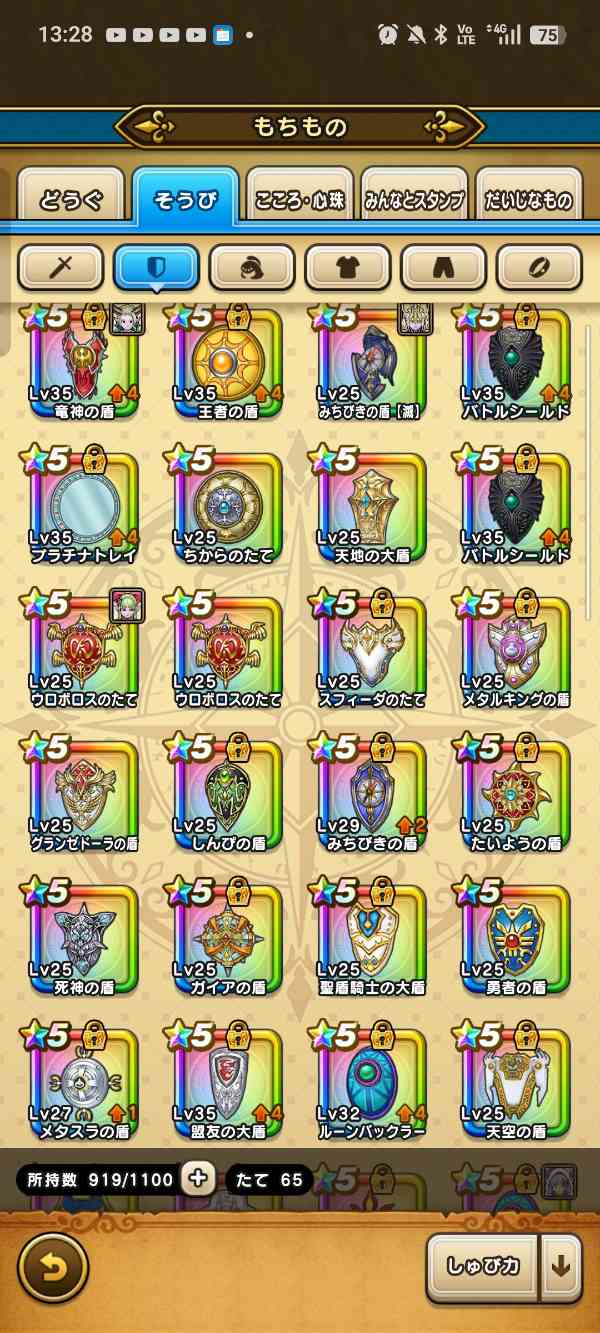This screenshot has width=600, height=1333.
Task: View スフィーダのたて details
Action: (372, 652)
